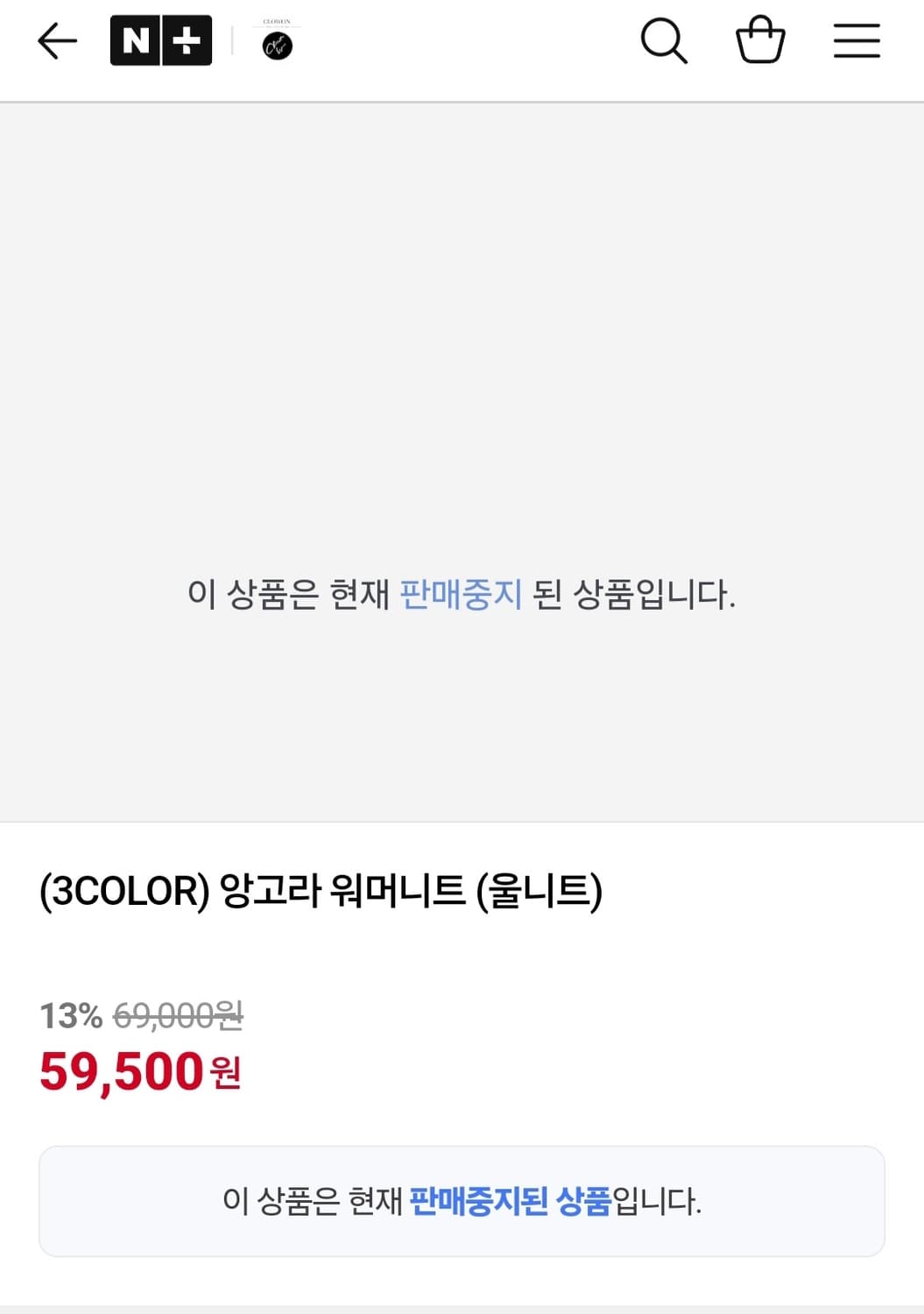The image size is (924, 1314).
Task: Tap the gray product image placeholder
Action: click(462, 350)
